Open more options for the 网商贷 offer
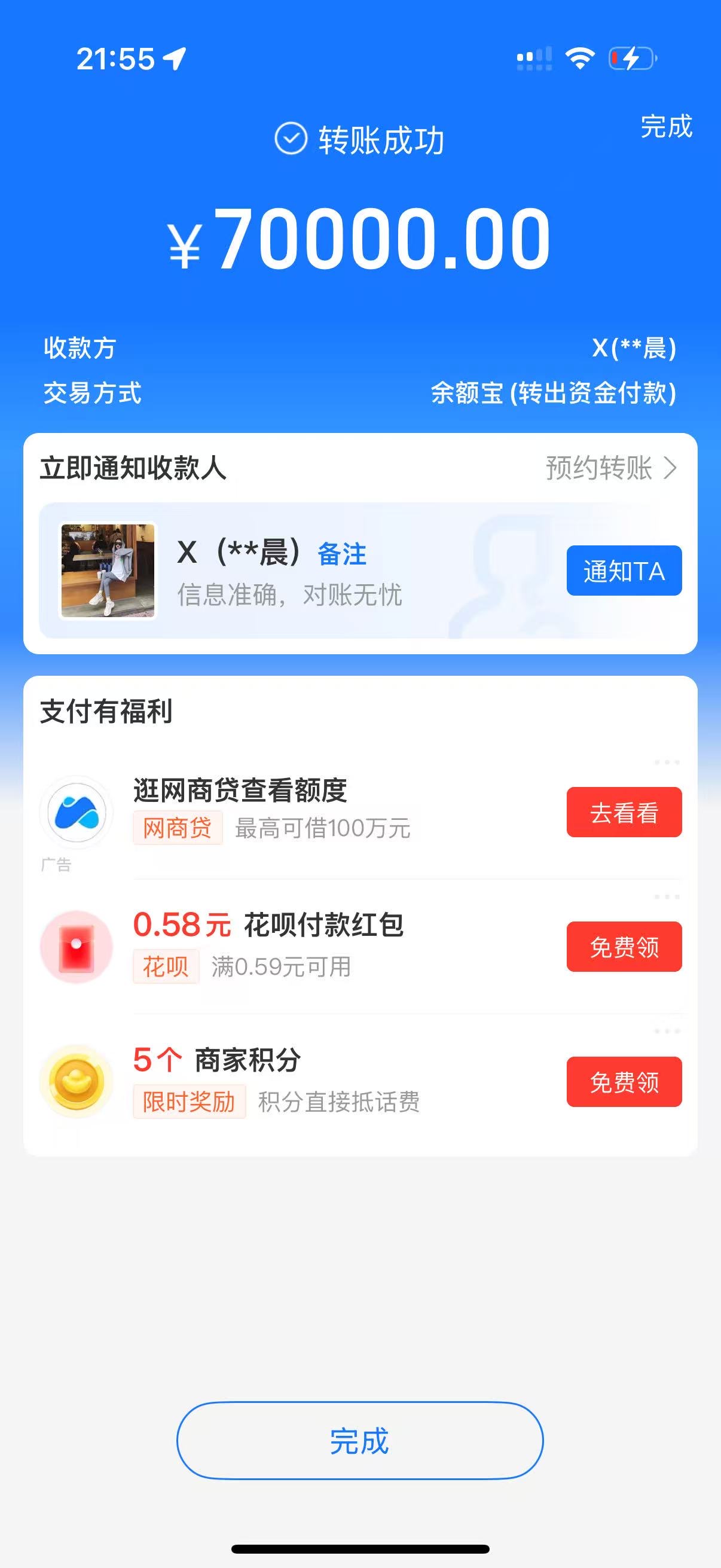This screenshot has height=1568, width=721. tap(667, 762)
